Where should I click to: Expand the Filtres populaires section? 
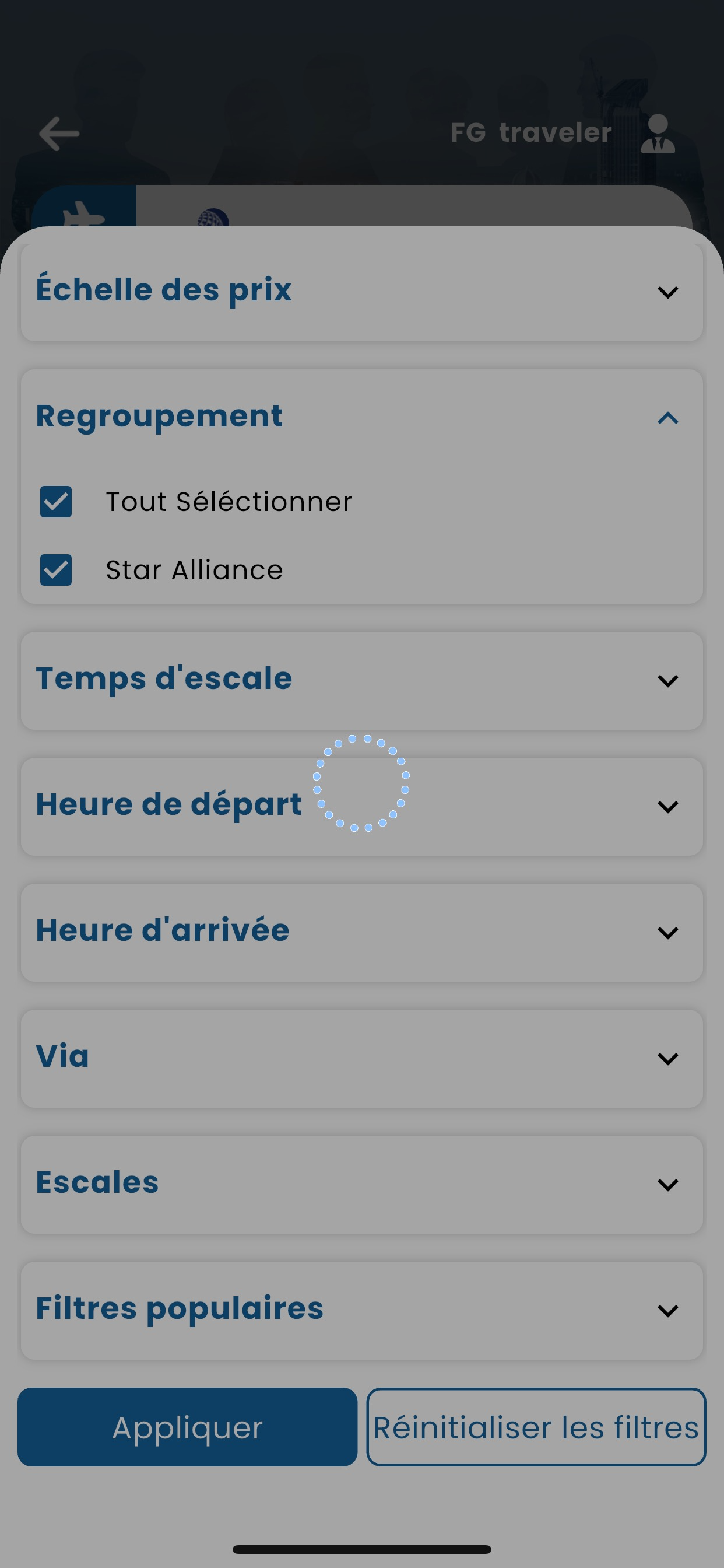point(362,1311)
